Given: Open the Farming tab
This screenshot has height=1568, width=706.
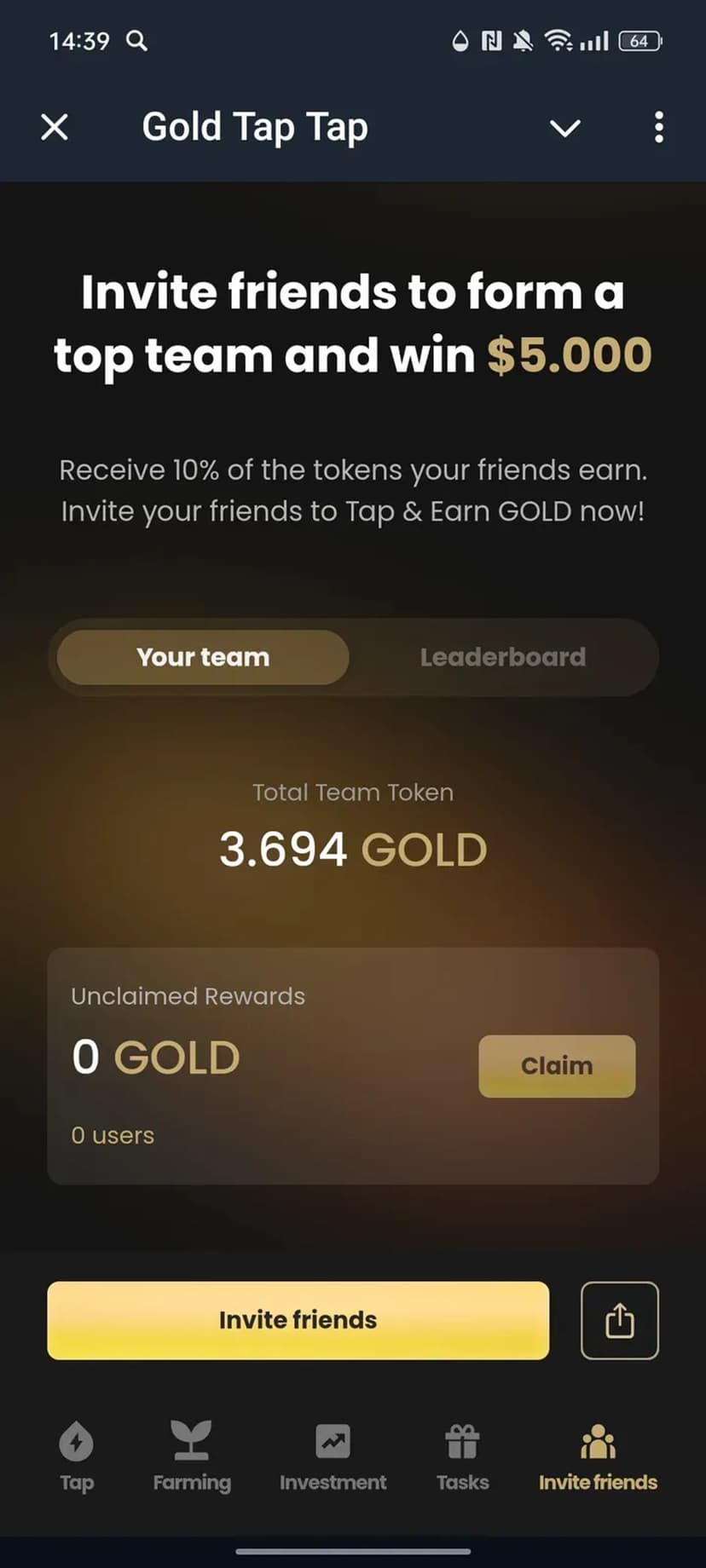Looking at the screenshot, I should [192, 1456].
